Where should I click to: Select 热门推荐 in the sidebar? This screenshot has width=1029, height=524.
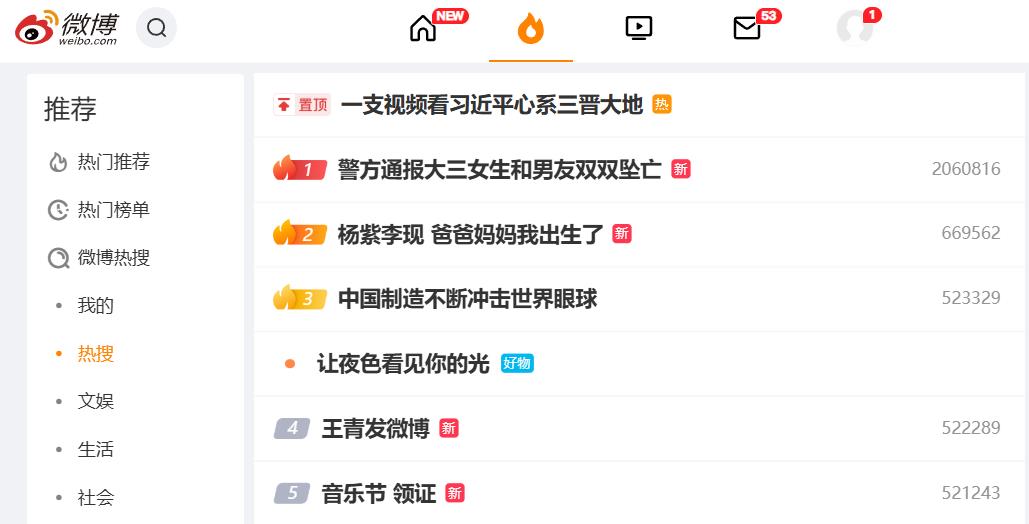point(113,162)
